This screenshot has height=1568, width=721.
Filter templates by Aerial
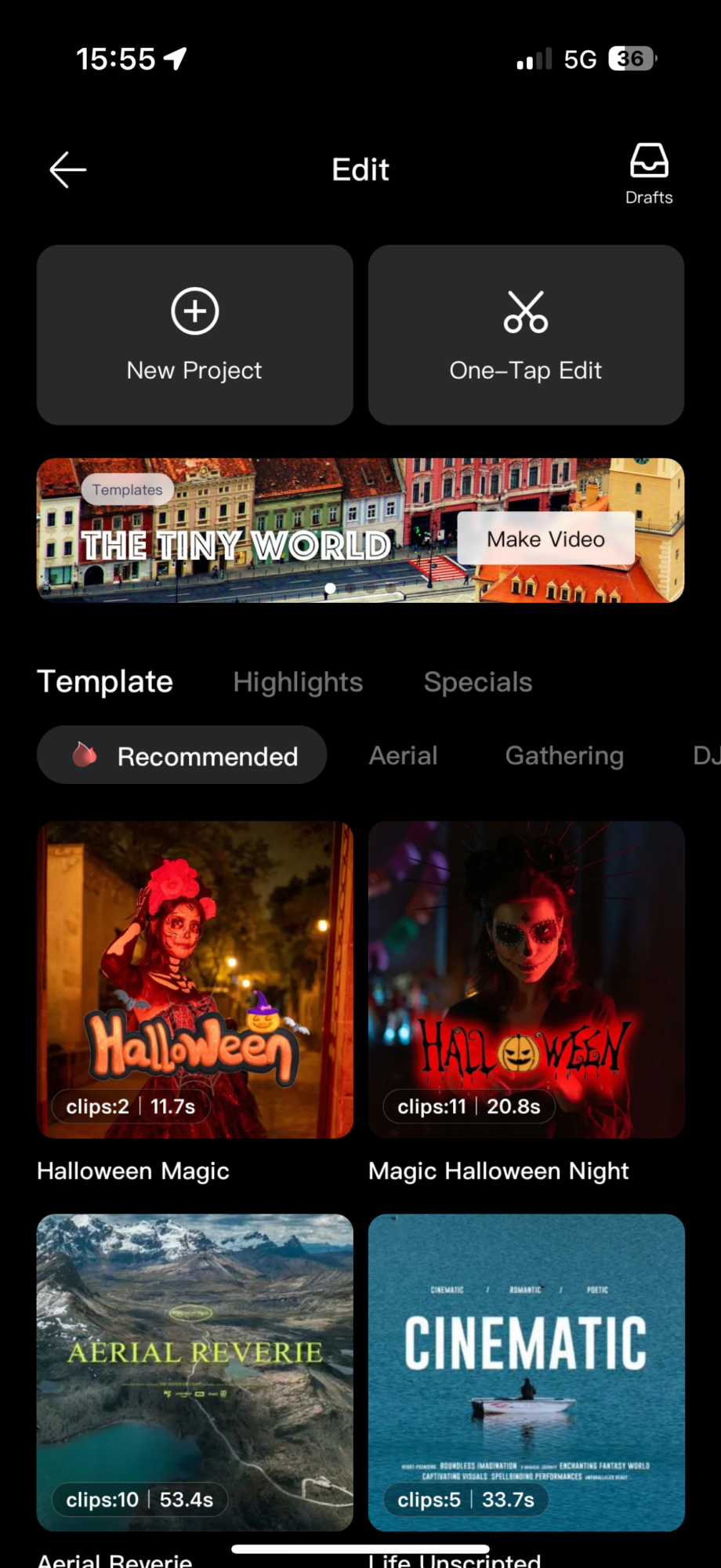[403, 756]
